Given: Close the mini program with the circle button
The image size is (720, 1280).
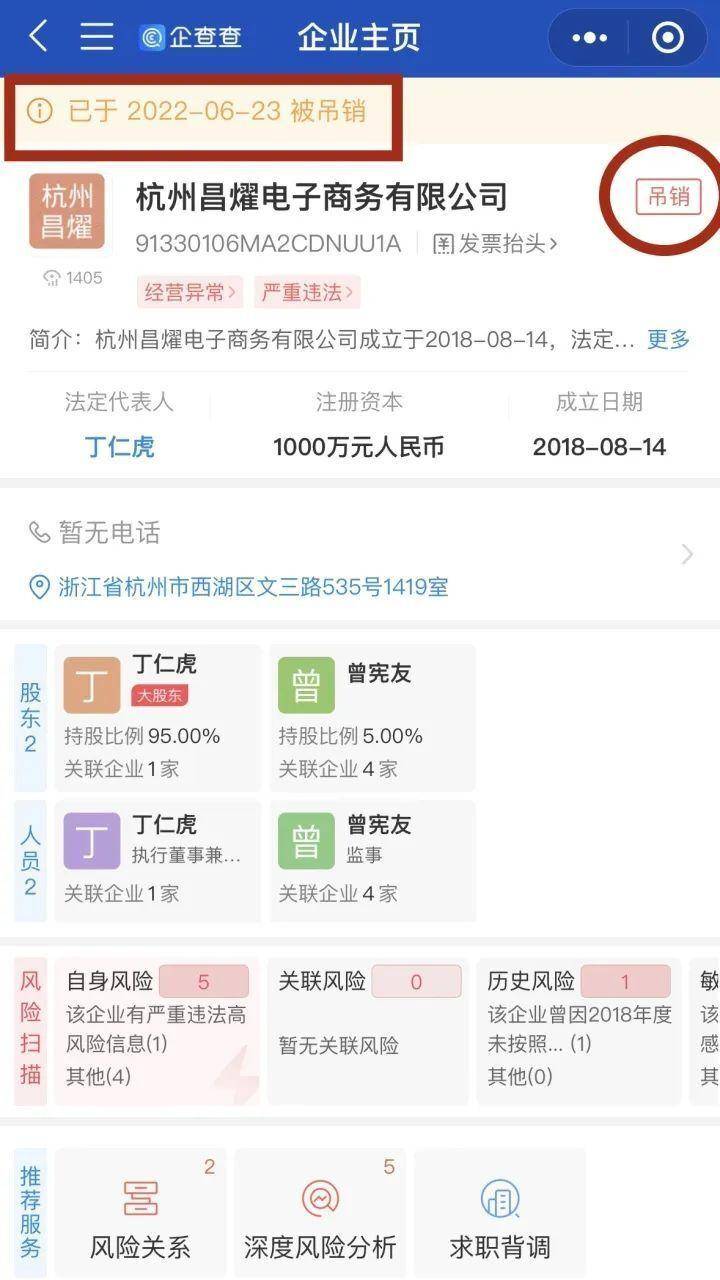Looking at the screenshot, I should click(x=667, y=38).
